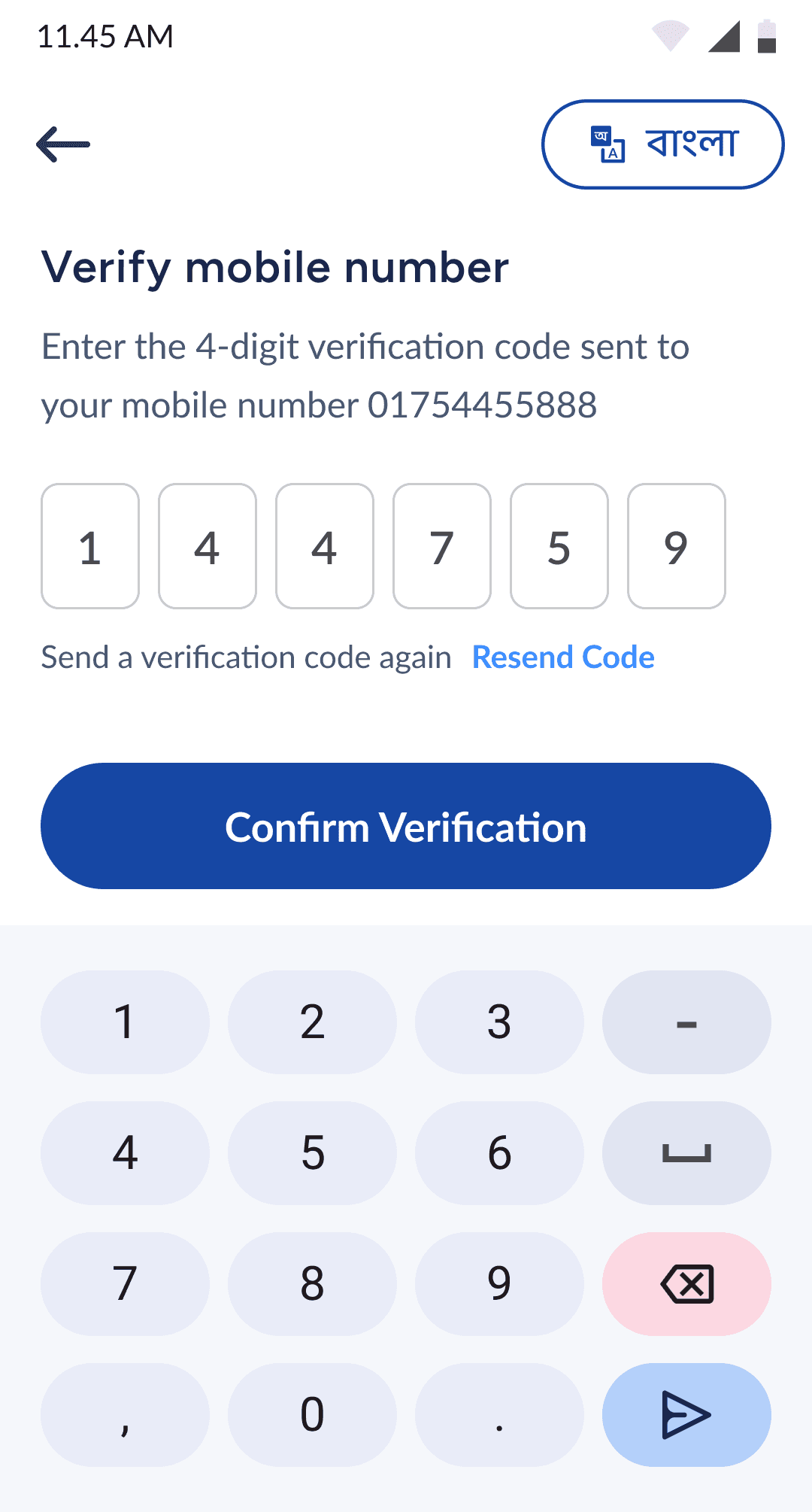Tap the space key on the keypad
Image resolution: width=812 pixels, height=1512 pixels.
click(x=686, y=1153)
